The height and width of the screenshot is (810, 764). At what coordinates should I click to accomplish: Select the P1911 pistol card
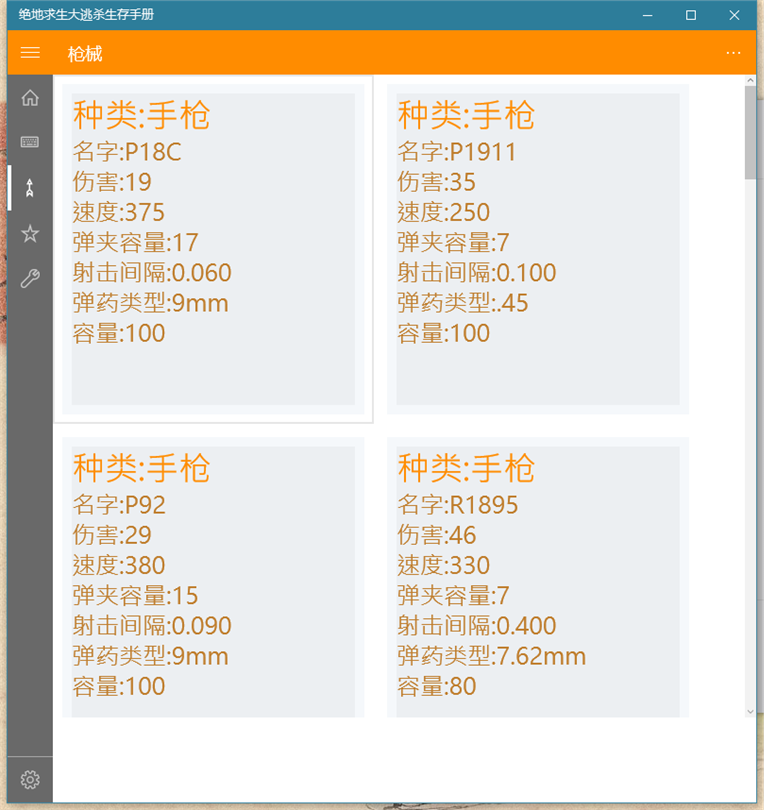pos(538,249)
